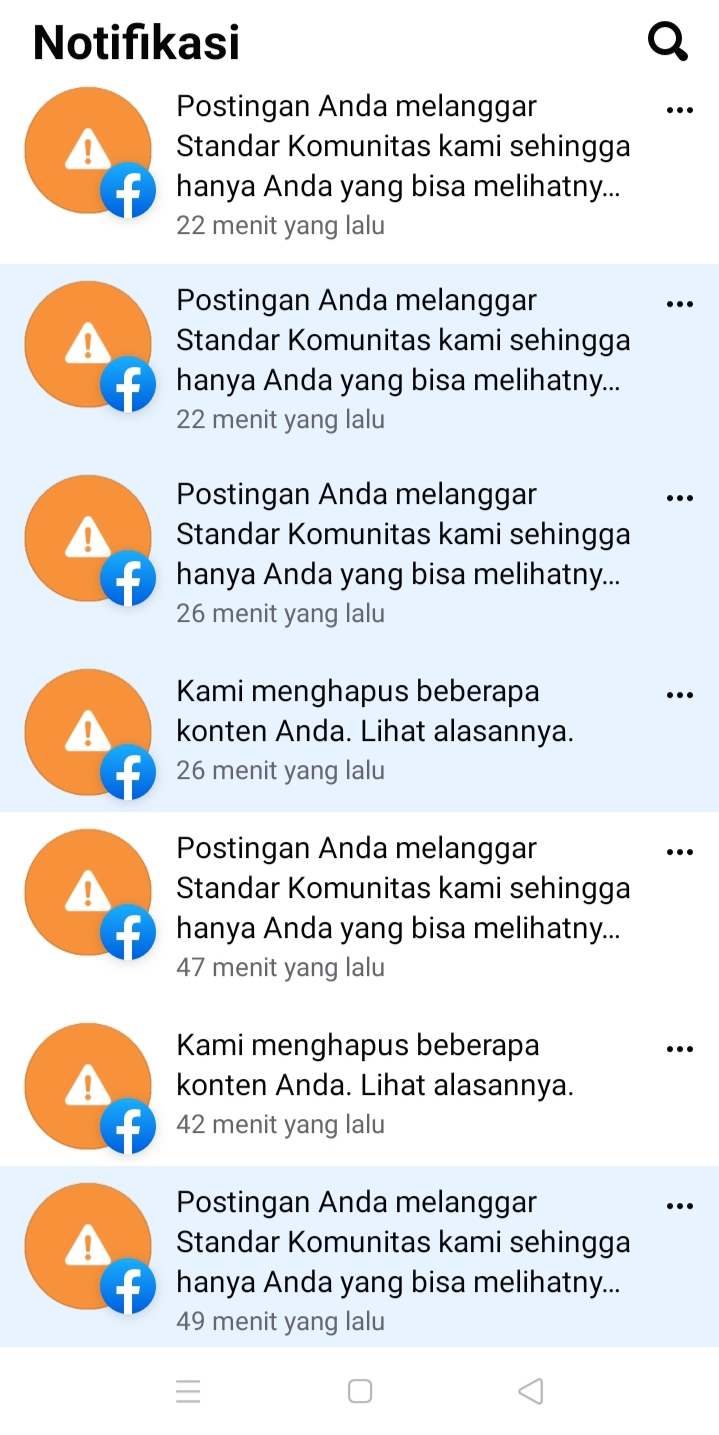Go back using the system back button
The image size is (719, 1435).
pos(531,1391)
